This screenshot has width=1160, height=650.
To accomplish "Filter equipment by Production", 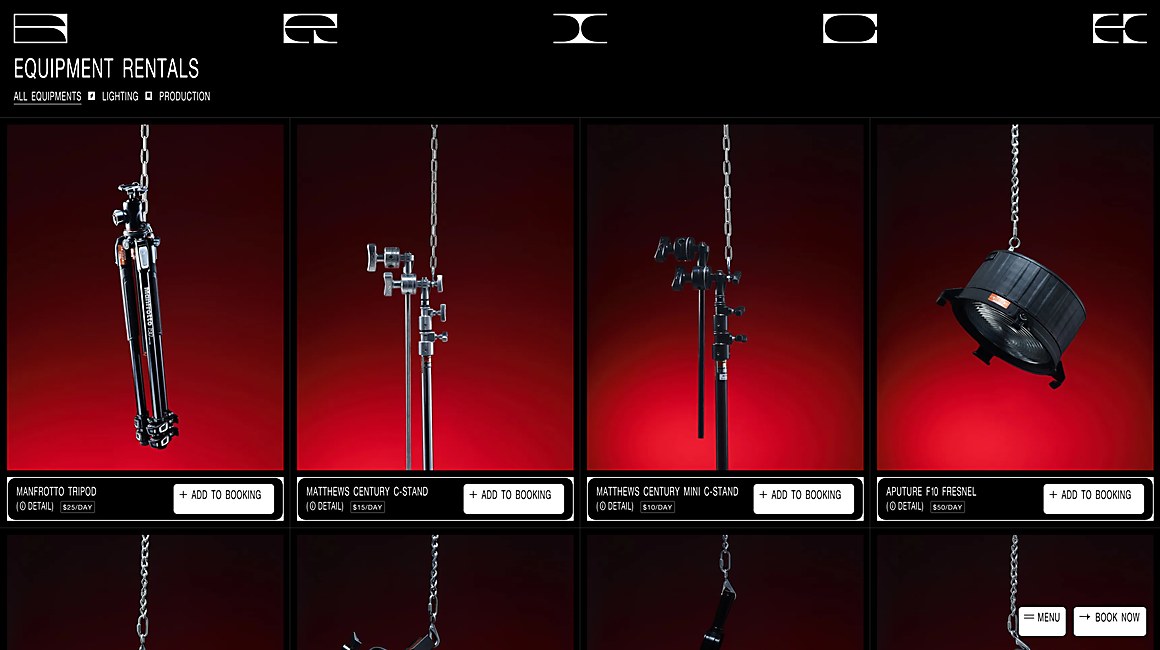I will 184,97.
